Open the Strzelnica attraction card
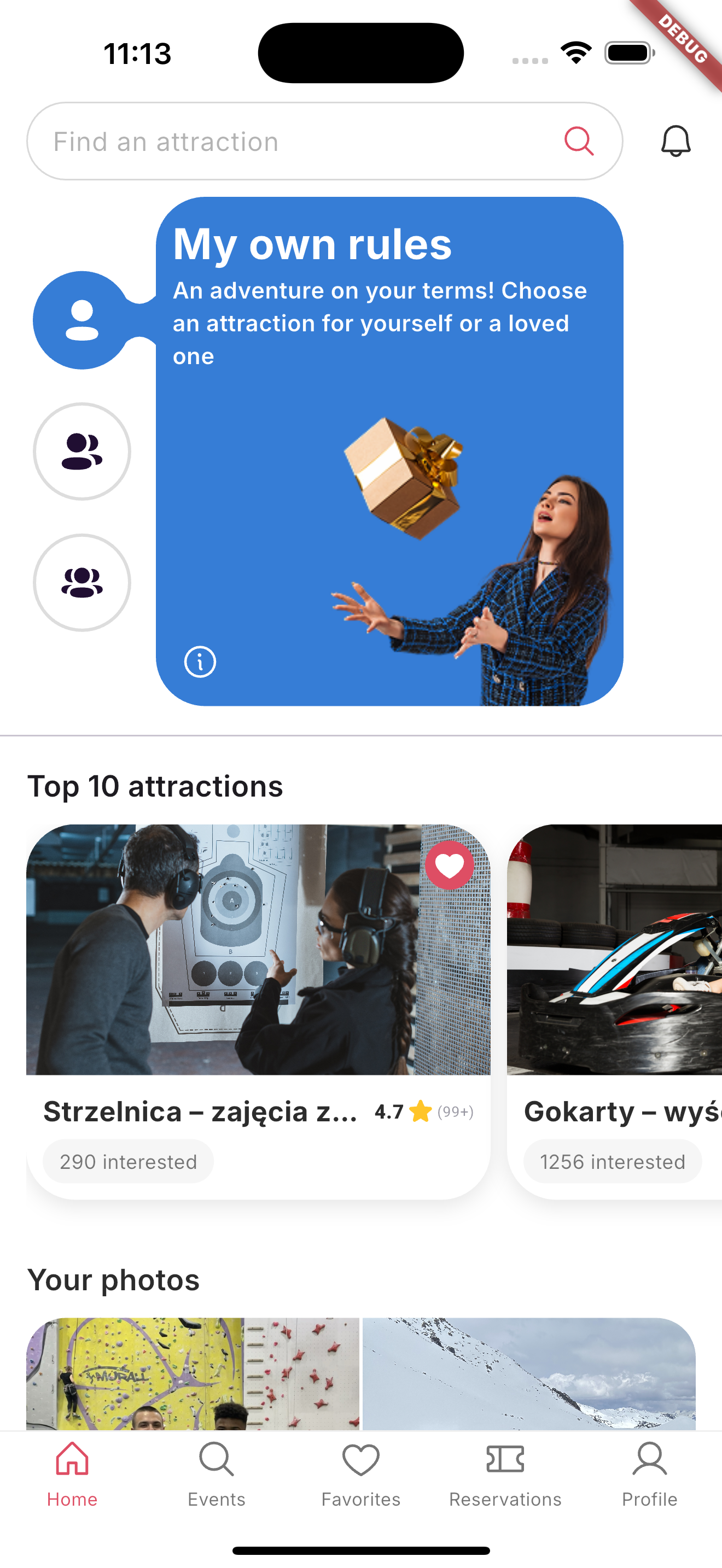Image resolution: width=722 pixels, height=1568 pixels. (x=258, y=1011)
